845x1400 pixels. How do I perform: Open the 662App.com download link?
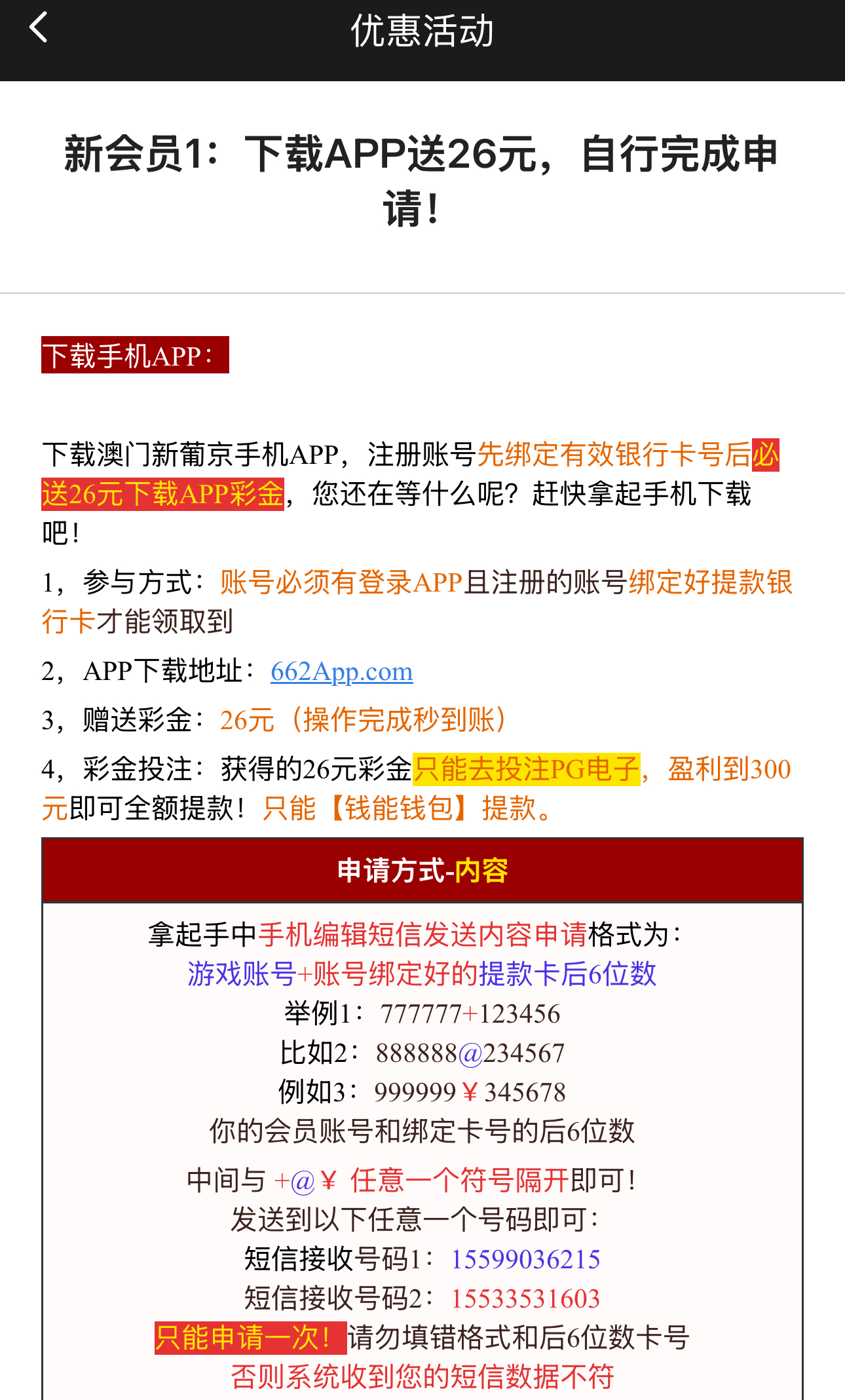[x=341, y=672]
